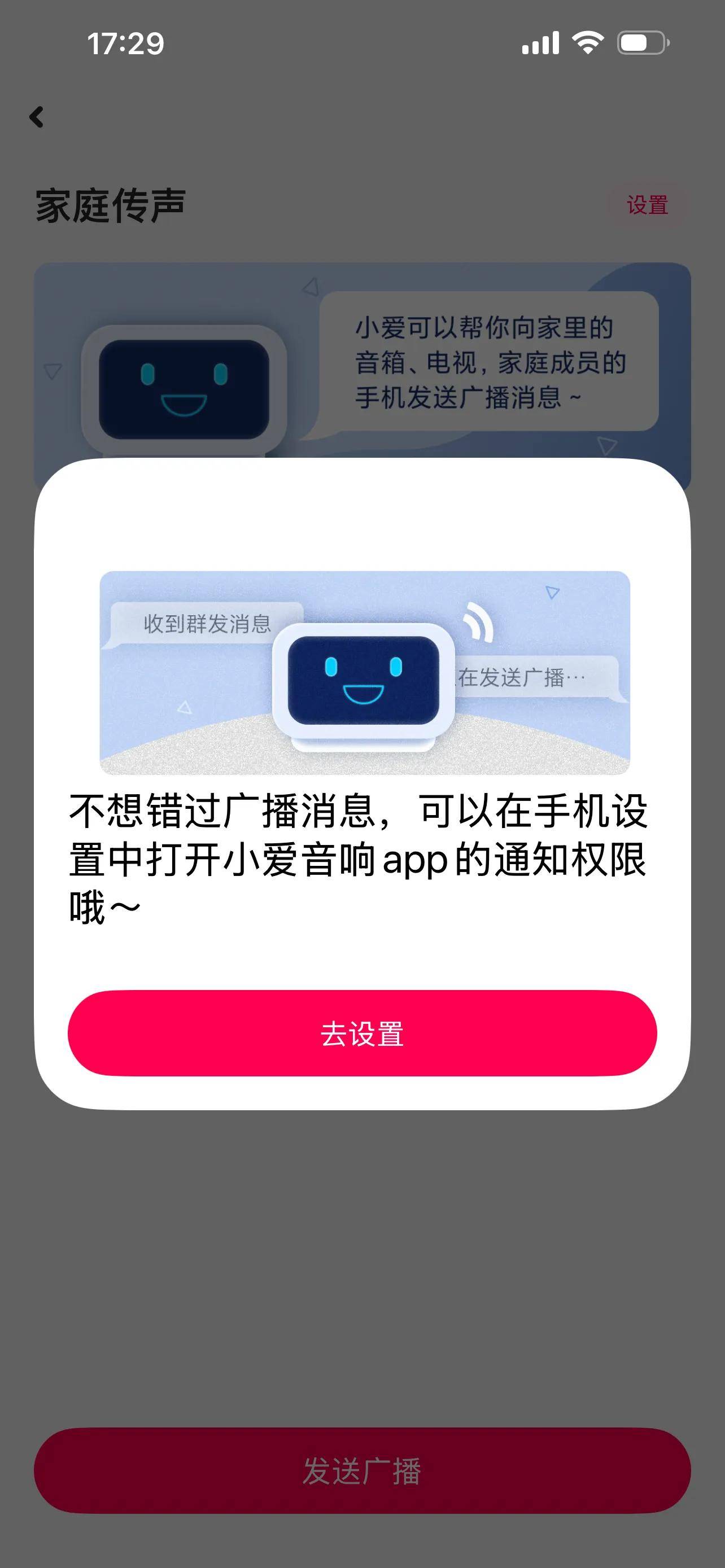Viewport: 725px width, 1568px height.
Task: Tap the triangle decoration in the illustration
Action: coord(551,590)
